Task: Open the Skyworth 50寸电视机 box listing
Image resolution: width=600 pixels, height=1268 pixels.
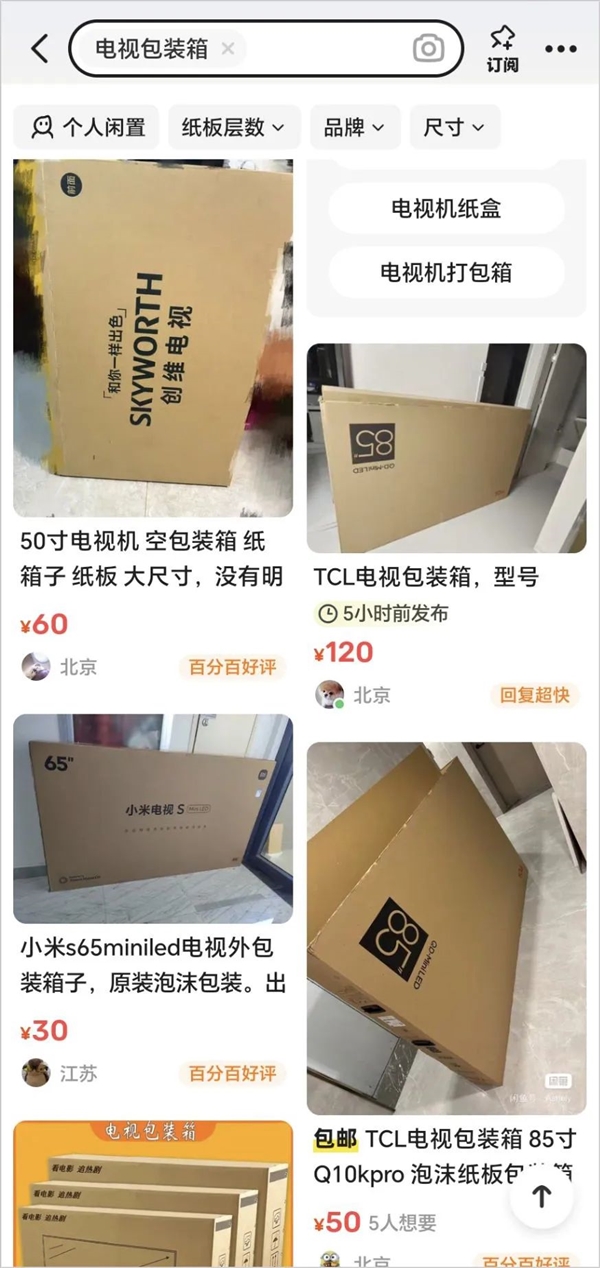Action: pos(153,338)
